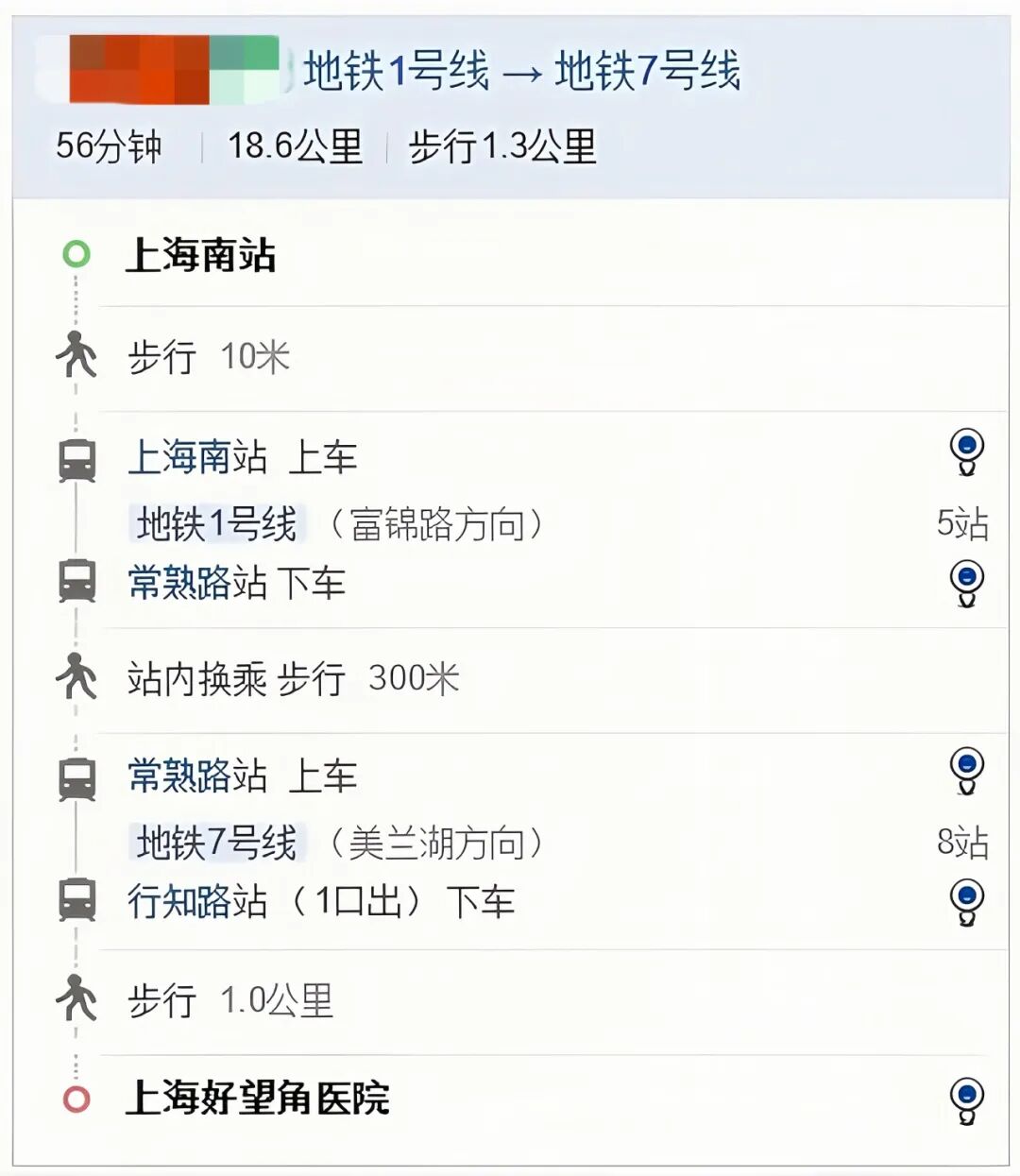Show the 步行 10米 walking step
Image resolution: width=1020 pixels, height=1176 pixels.
(x=208, y=358)
